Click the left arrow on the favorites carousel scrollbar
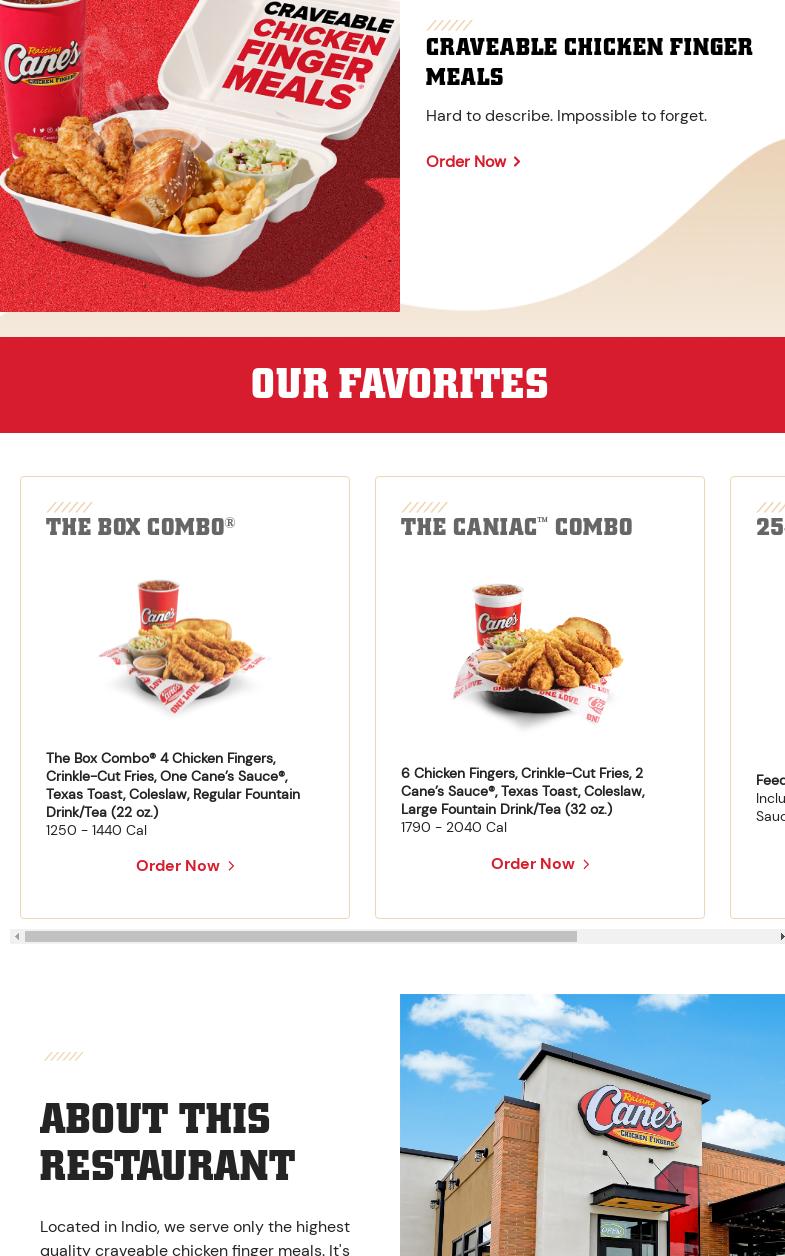This screenshot has height=1256, width=785. [x=17, y=936]
